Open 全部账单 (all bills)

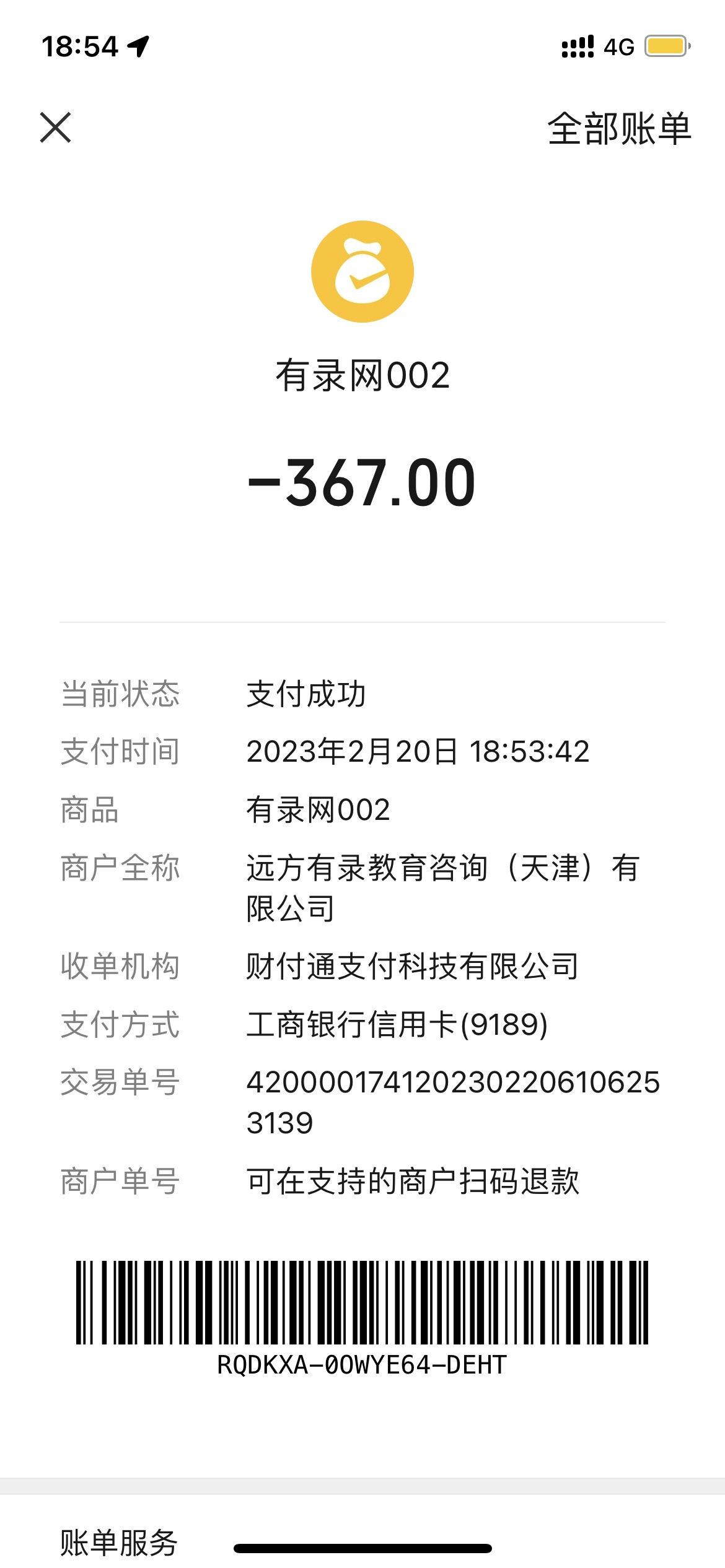point(618,129)
